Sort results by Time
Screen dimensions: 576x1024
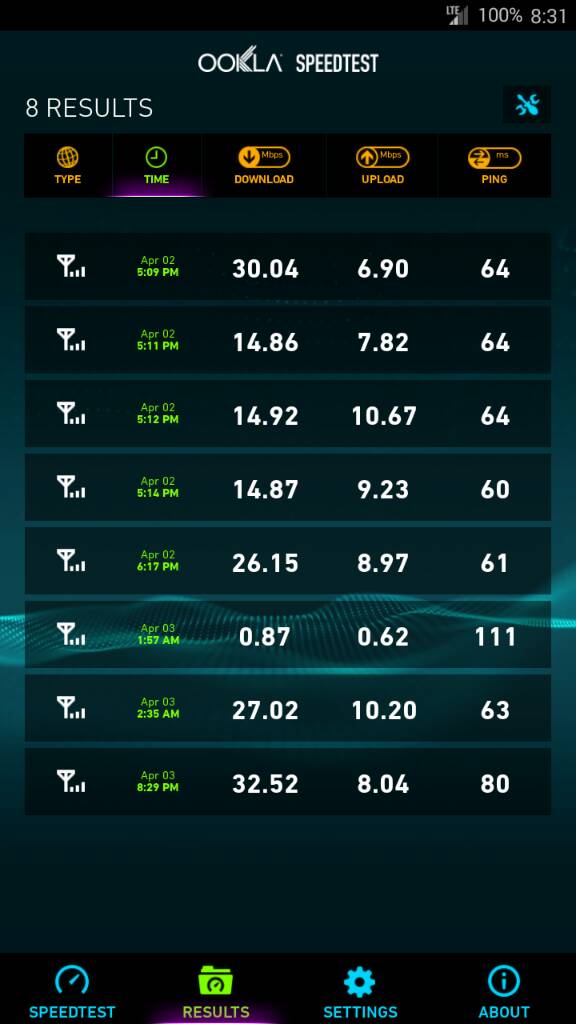[x=157, y=165]
